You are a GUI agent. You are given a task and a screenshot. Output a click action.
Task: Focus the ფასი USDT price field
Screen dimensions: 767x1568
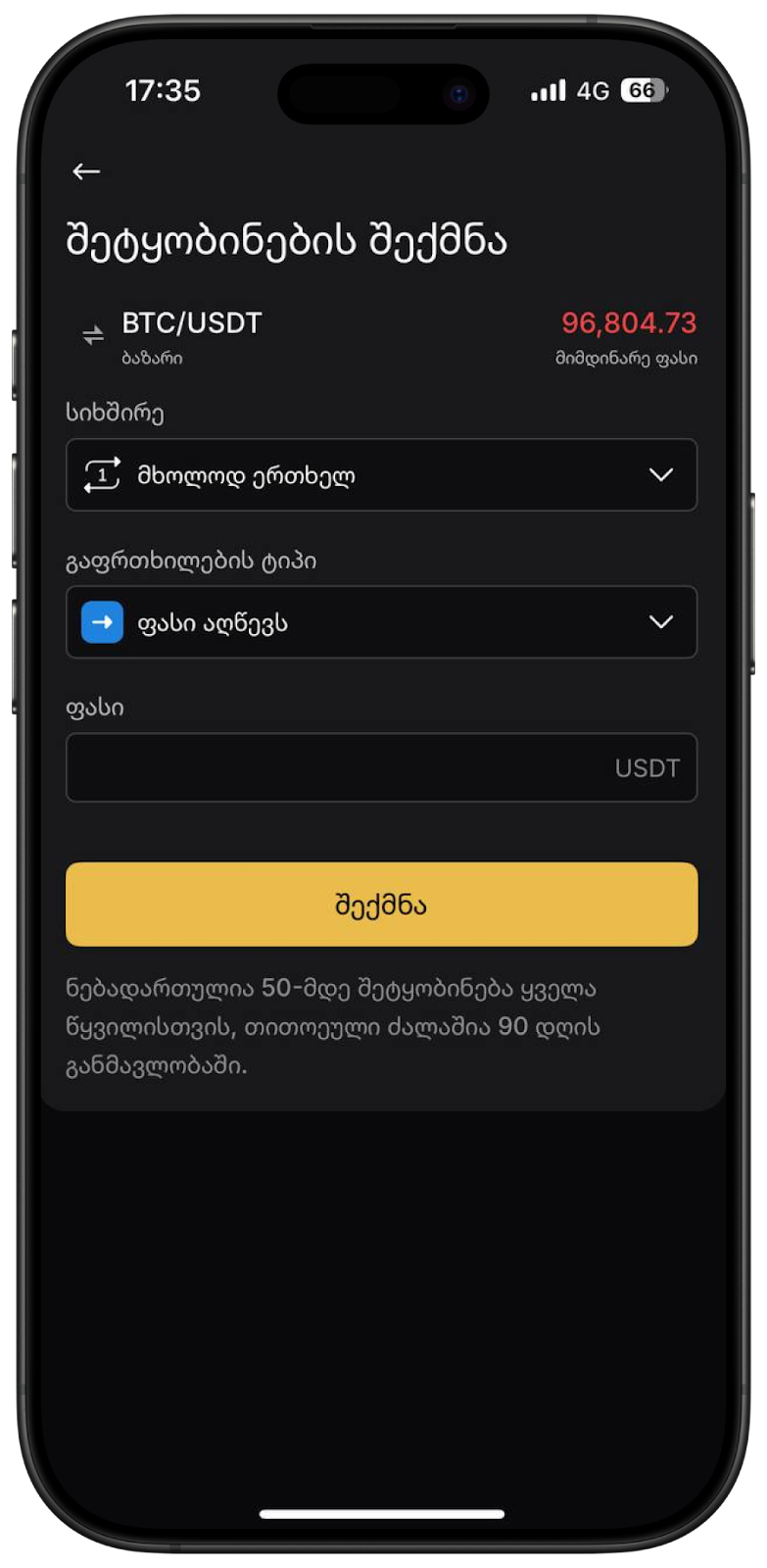[x=381, y=767]
